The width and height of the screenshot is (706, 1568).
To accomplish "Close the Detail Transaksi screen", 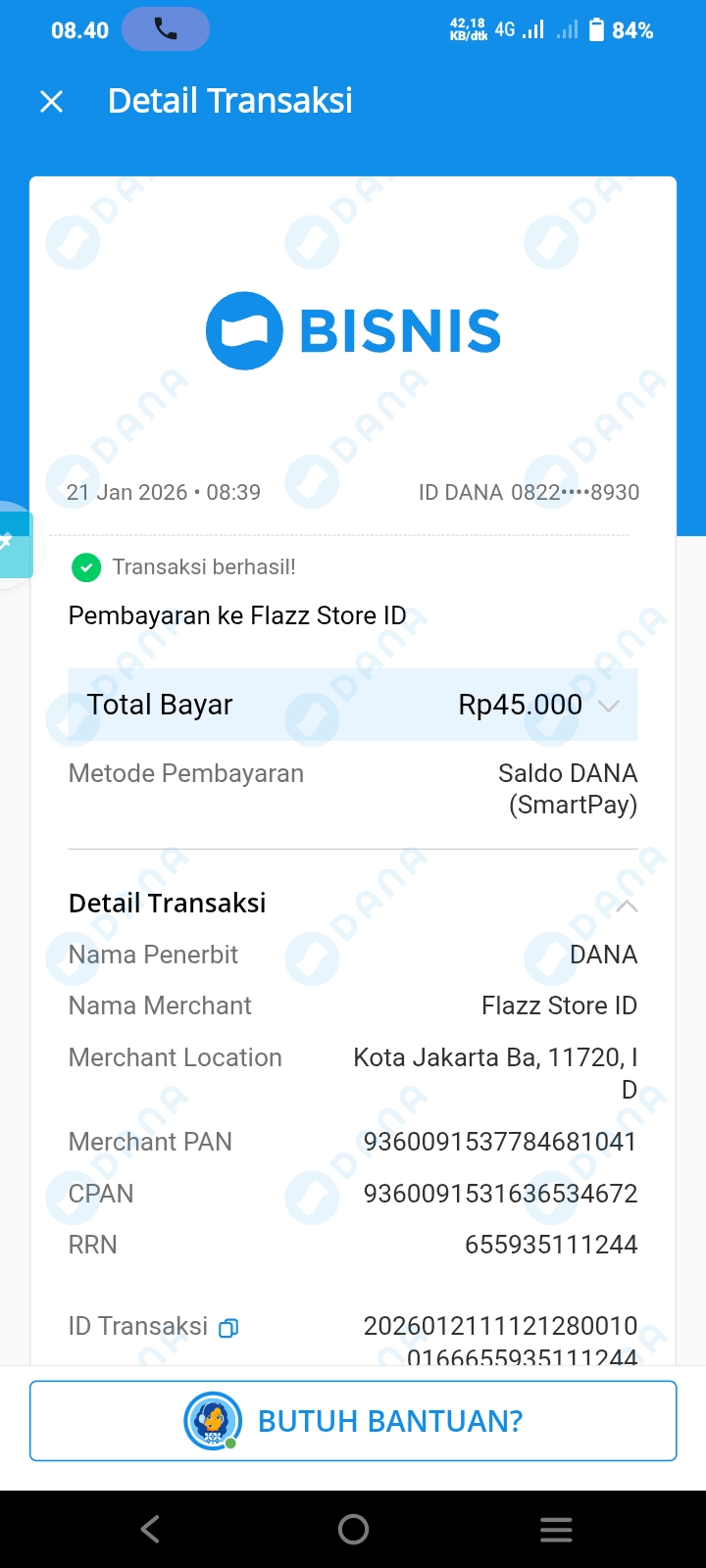I will [52, 101].
